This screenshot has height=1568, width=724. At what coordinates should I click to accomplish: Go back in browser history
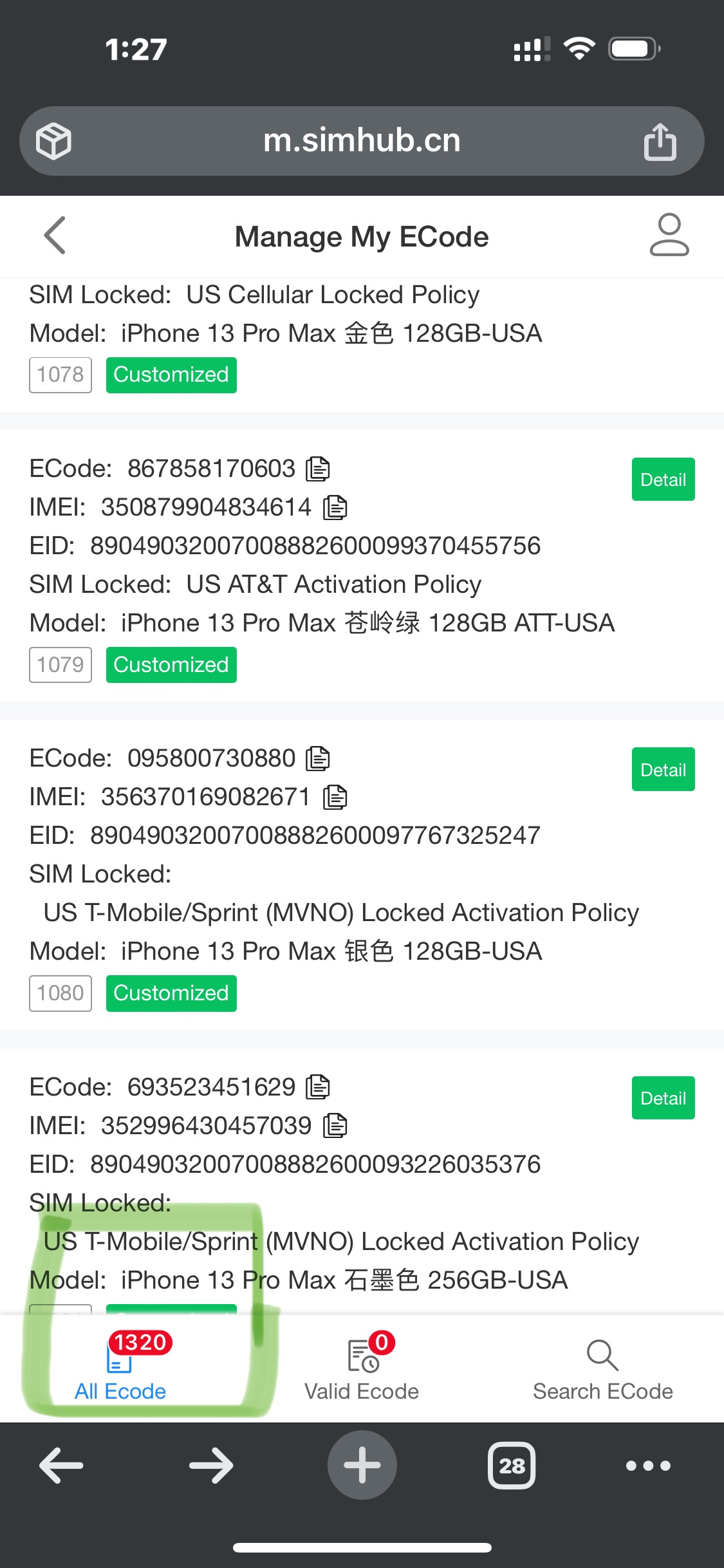62,1465
